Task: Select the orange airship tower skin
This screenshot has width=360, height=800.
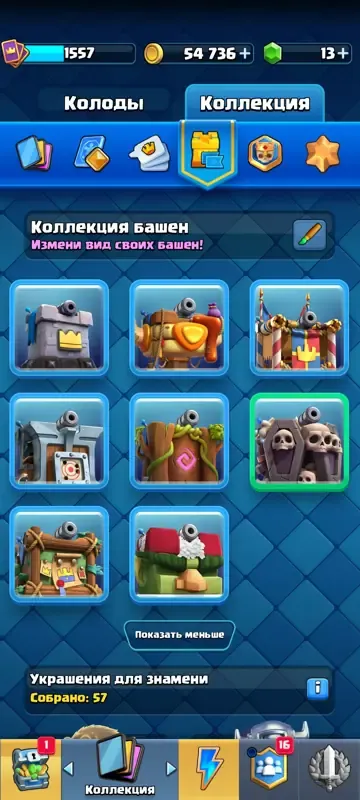Action: (179, 328)
